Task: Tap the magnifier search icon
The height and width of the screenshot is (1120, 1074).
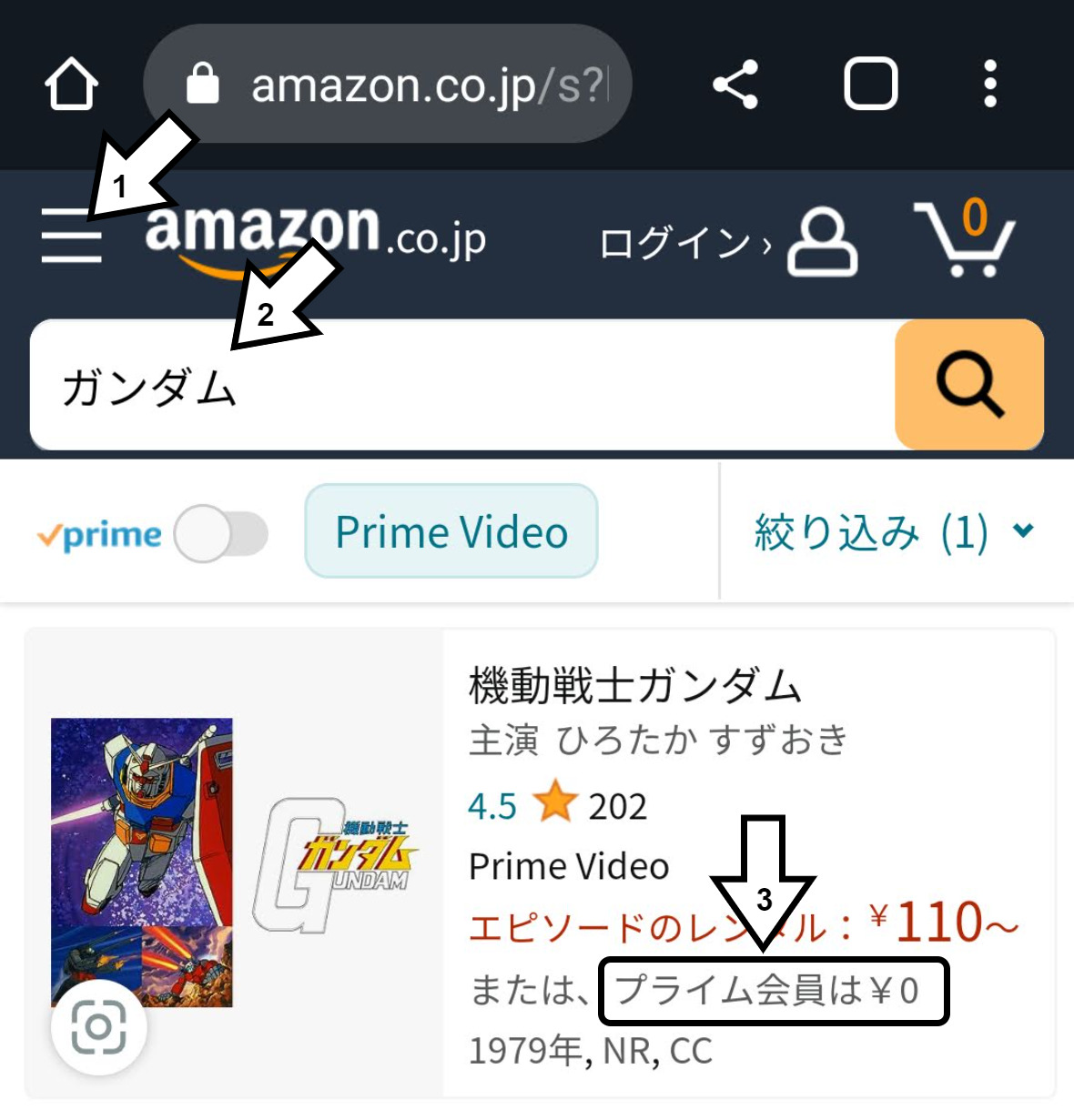Action: pos(969,386)
